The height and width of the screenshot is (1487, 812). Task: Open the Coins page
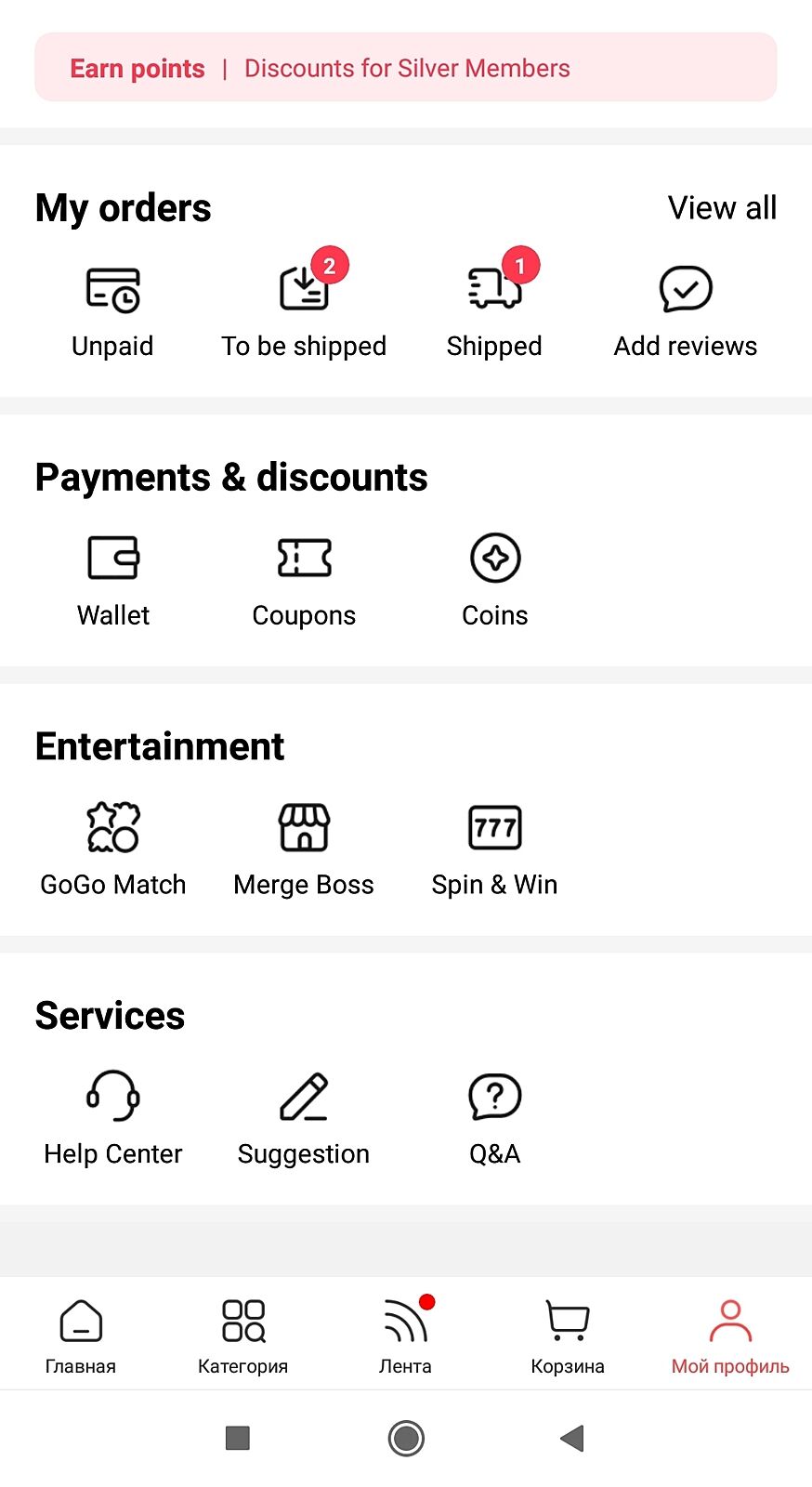[495, 581]
